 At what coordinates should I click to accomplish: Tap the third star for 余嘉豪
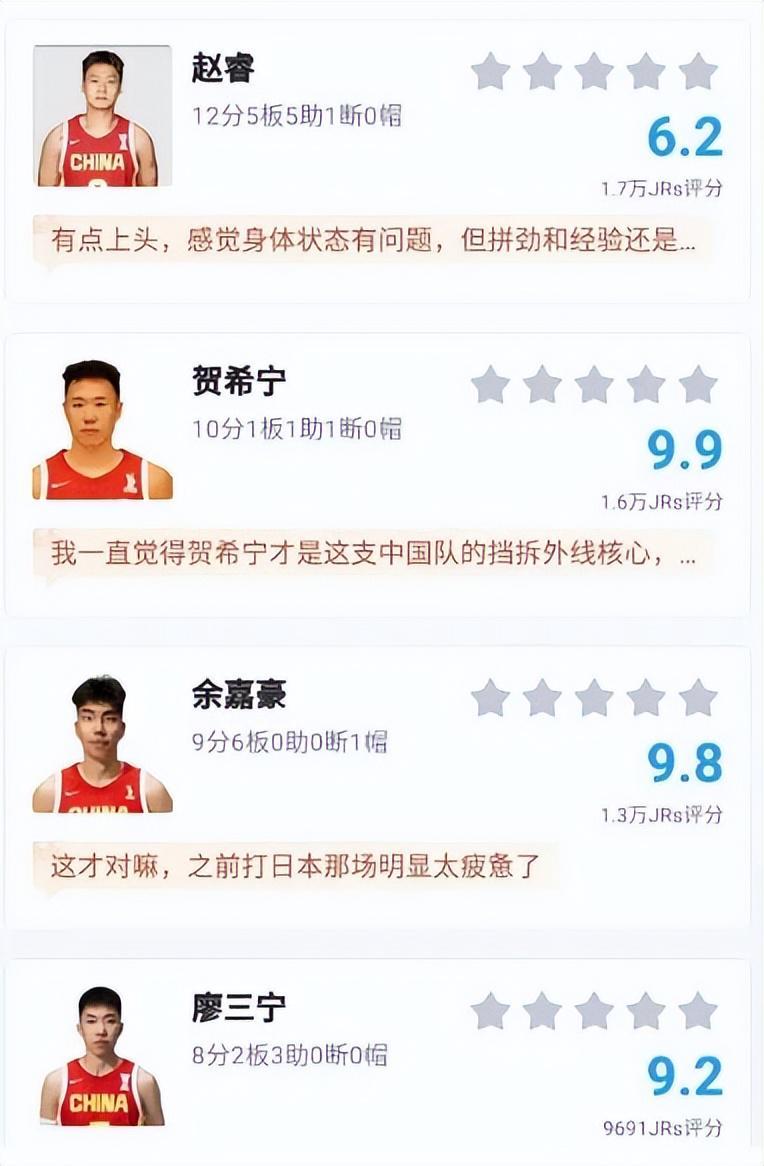pos(594,698)
